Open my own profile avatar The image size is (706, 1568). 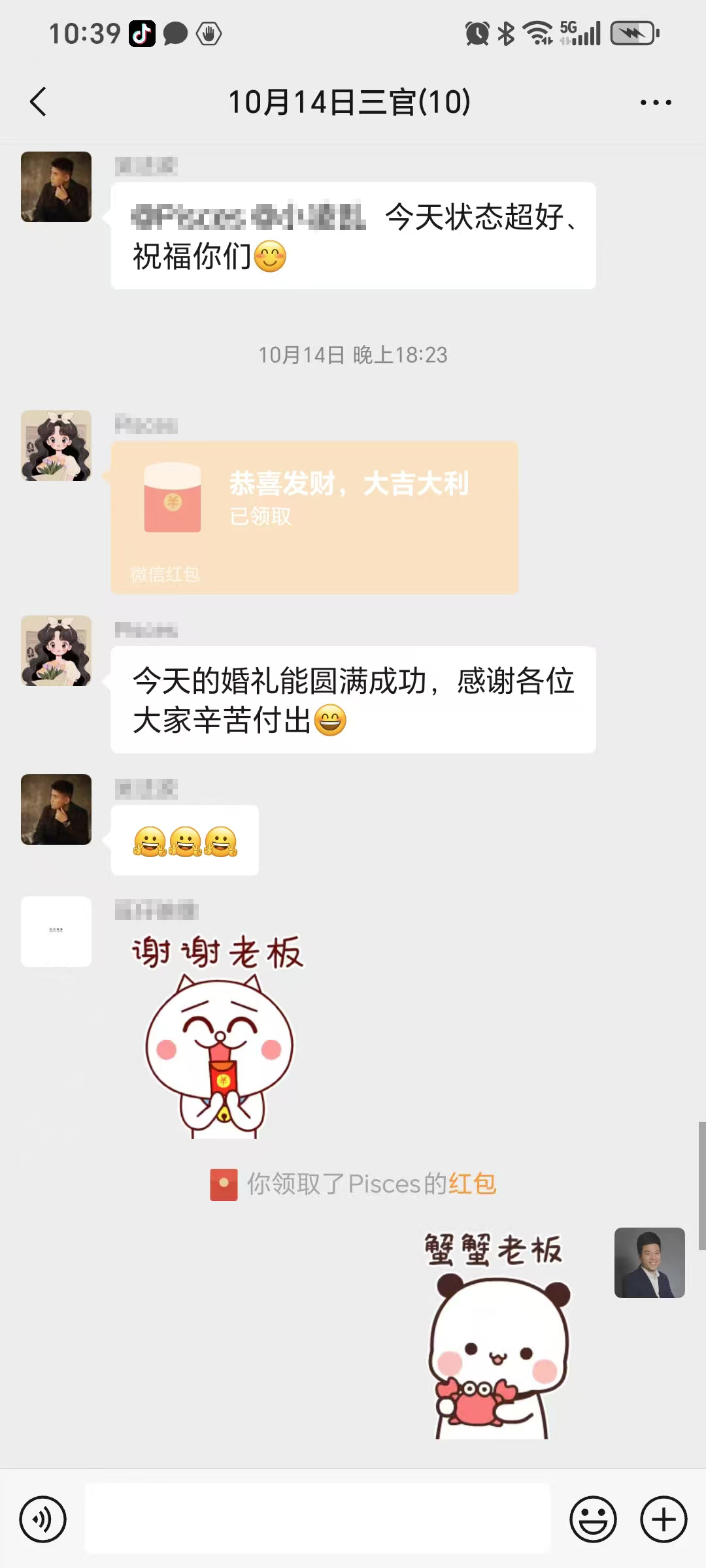pyautogui.click(x=649, y=1263)
